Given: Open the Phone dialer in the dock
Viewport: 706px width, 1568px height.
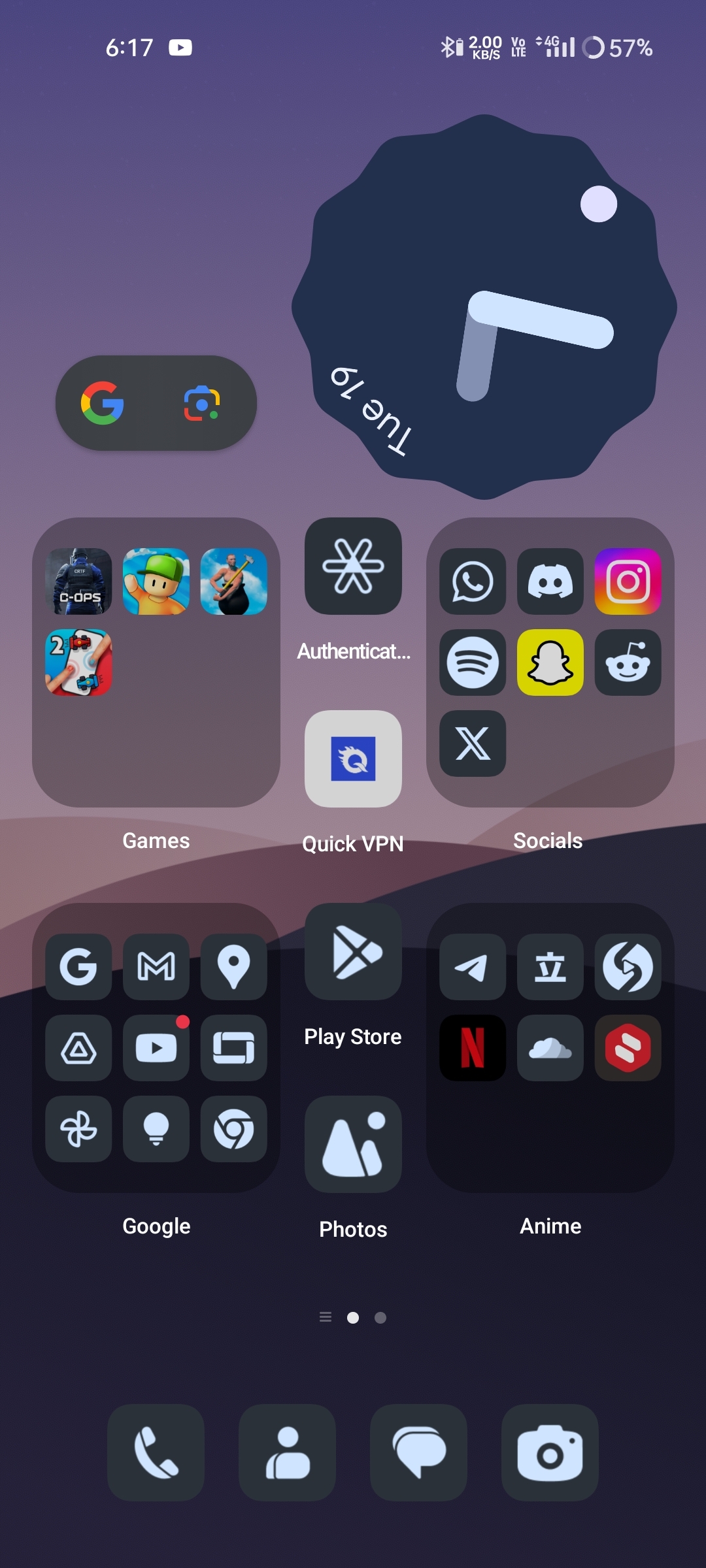Looking at the screenshot, I should click(156, 1452).
